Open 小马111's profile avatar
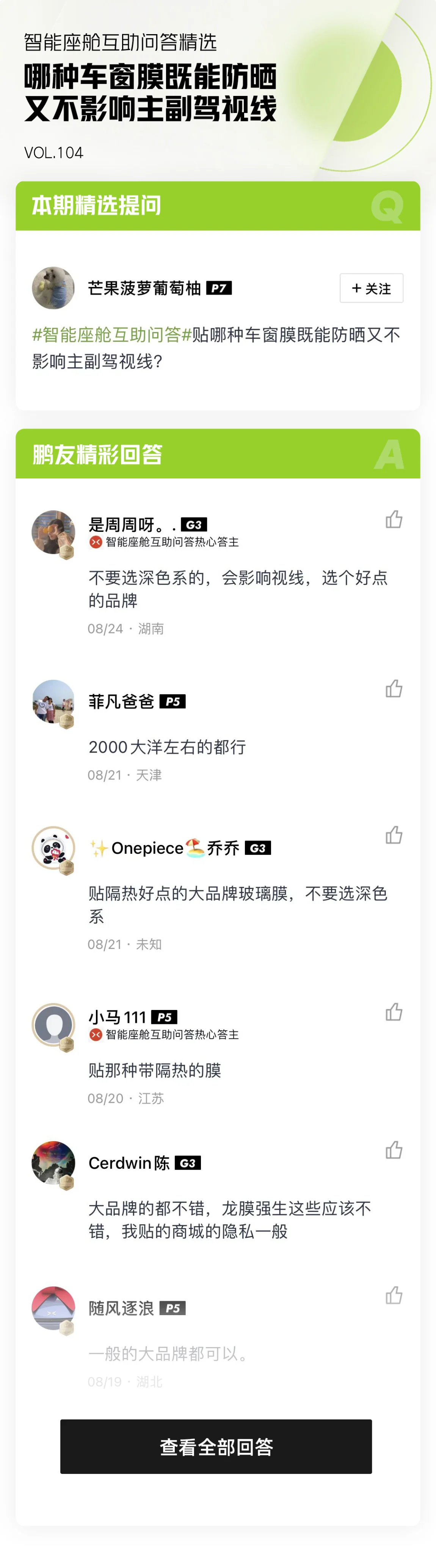 (53, 1024)
